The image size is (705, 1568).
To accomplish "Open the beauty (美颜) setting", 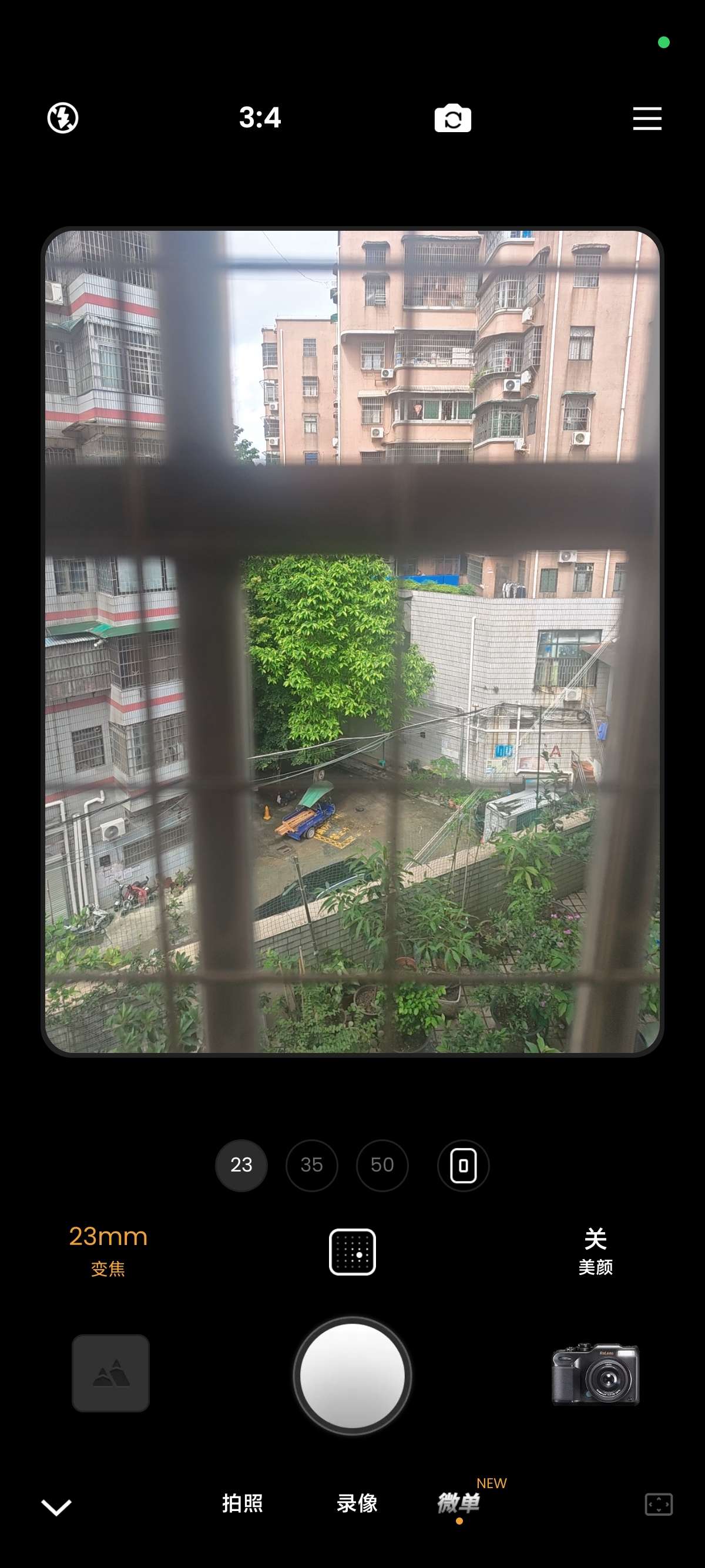I will 595,1251.
